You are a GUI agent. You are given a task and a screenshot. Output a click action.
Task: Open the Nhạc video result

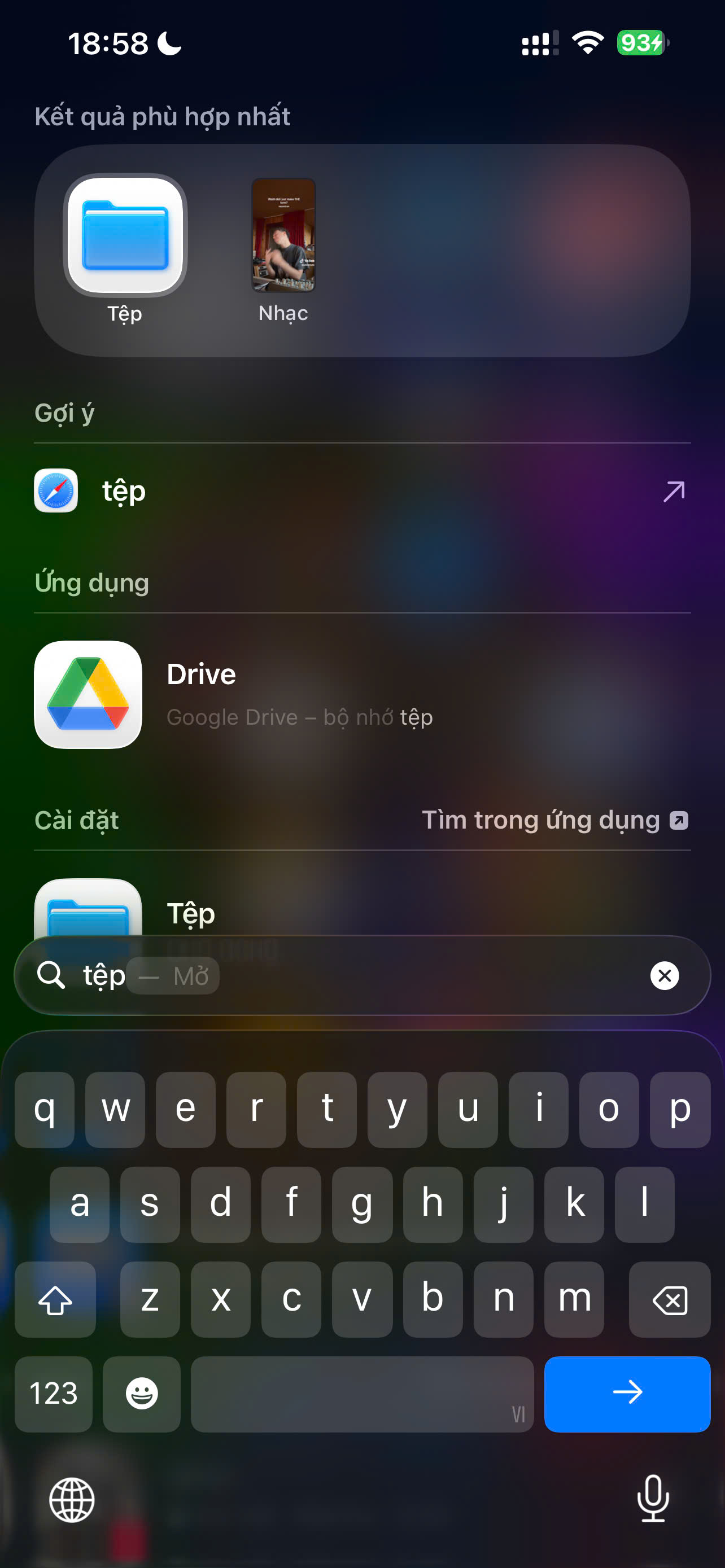pos(283,236)
